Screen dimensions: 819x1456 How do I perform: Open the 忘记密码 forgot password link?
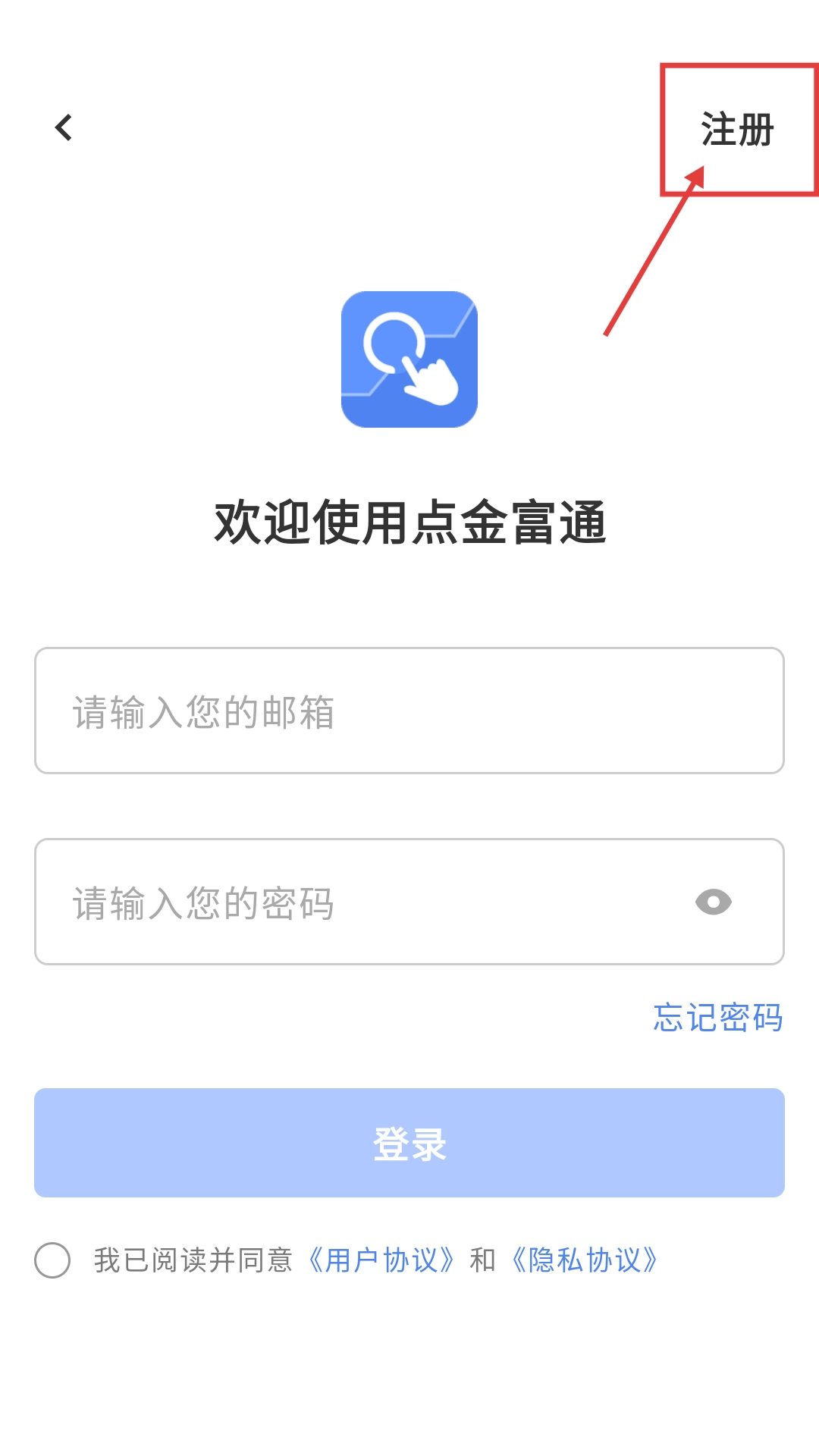point(717,1018)
